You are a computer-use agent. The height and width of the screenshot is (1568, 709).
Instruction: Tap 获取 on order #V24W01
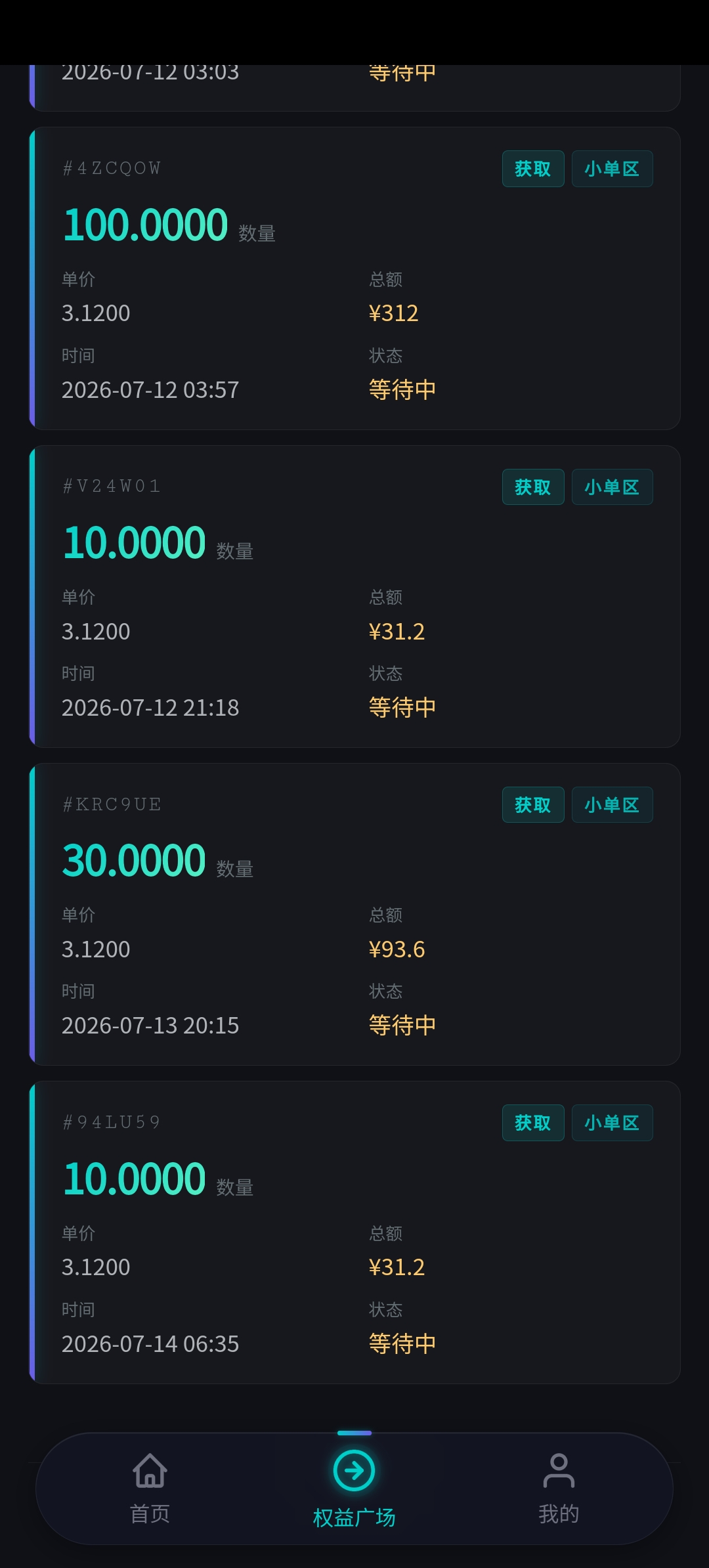pos(533,487)
